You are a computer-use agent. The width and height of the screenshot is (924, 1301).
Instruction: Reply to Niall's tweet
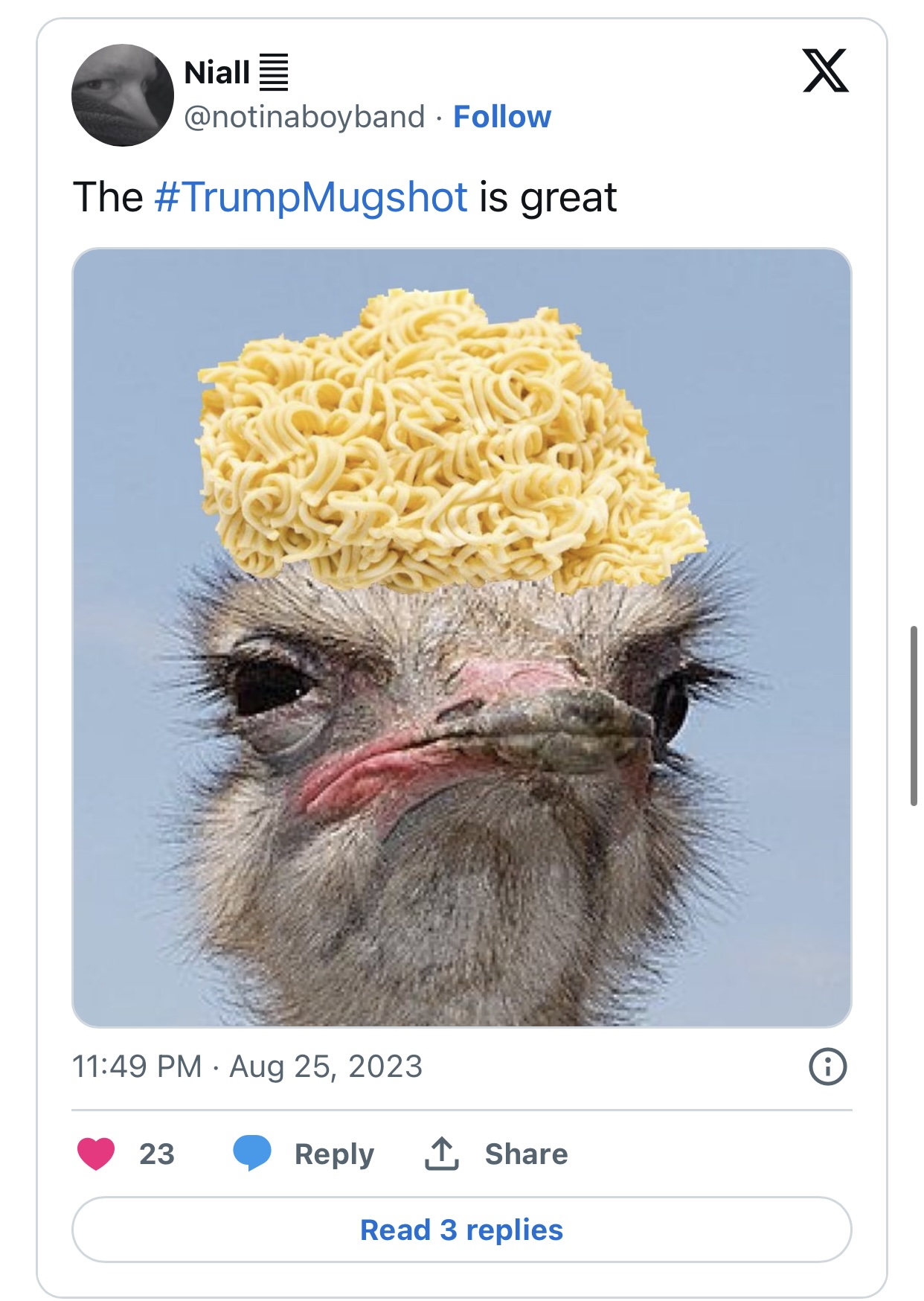tap(304, 1154)
